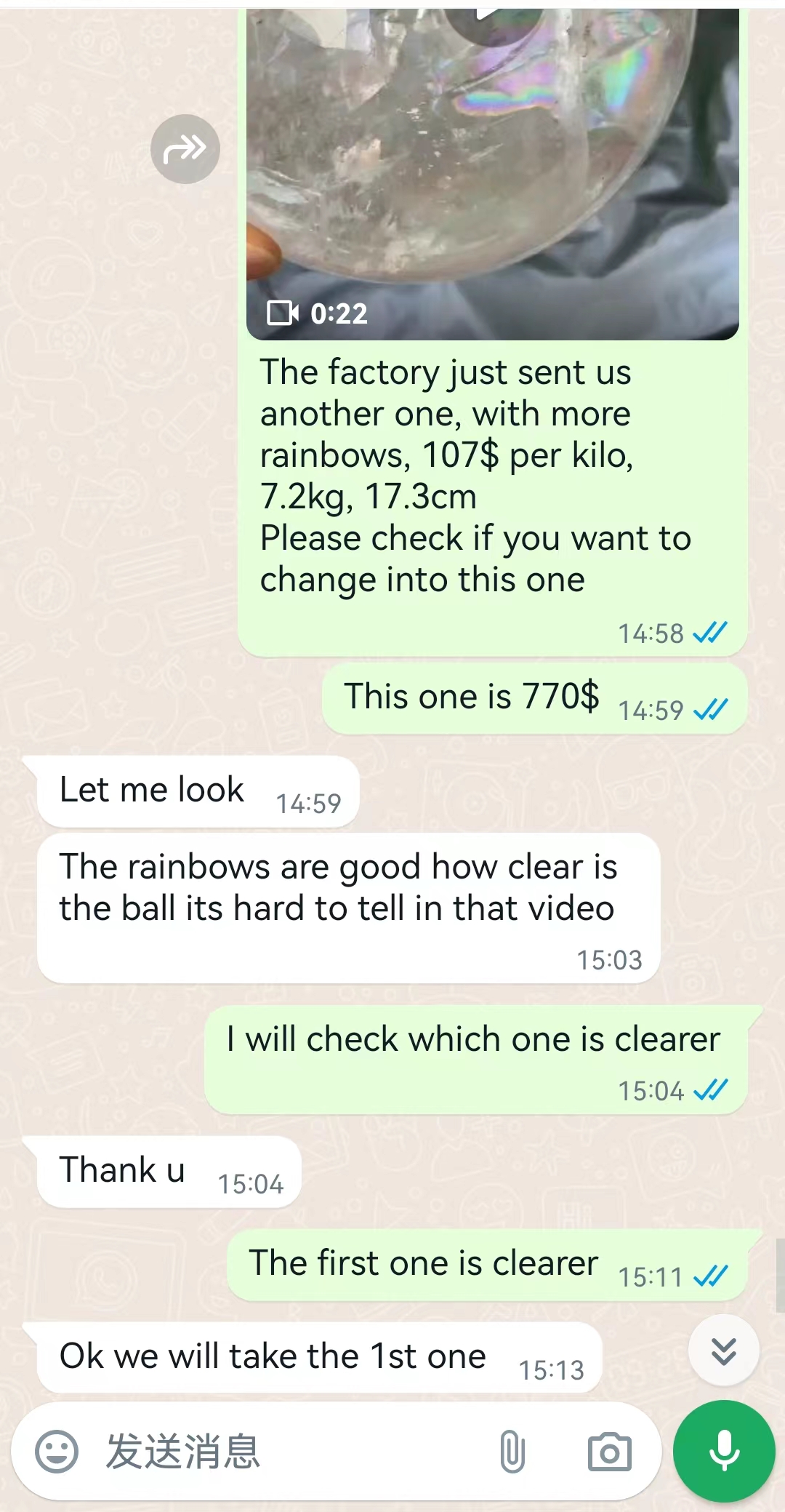Jump to the latest messages
The height and width of the screenshot is (1512, 785).
(723, 1351)
